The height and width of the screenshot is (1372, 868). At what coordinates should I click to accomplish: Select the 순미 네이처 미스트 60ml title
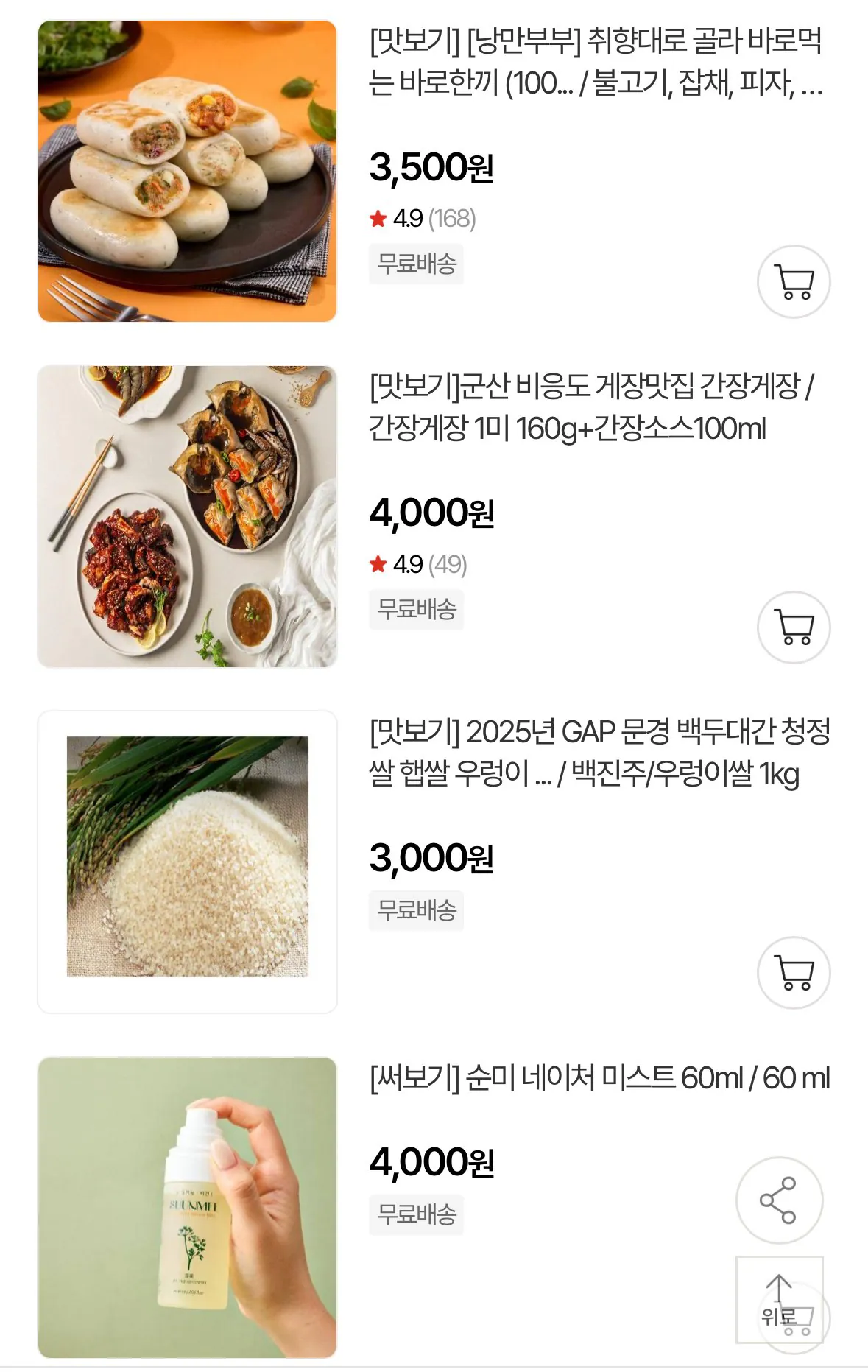pos(599,1078)
